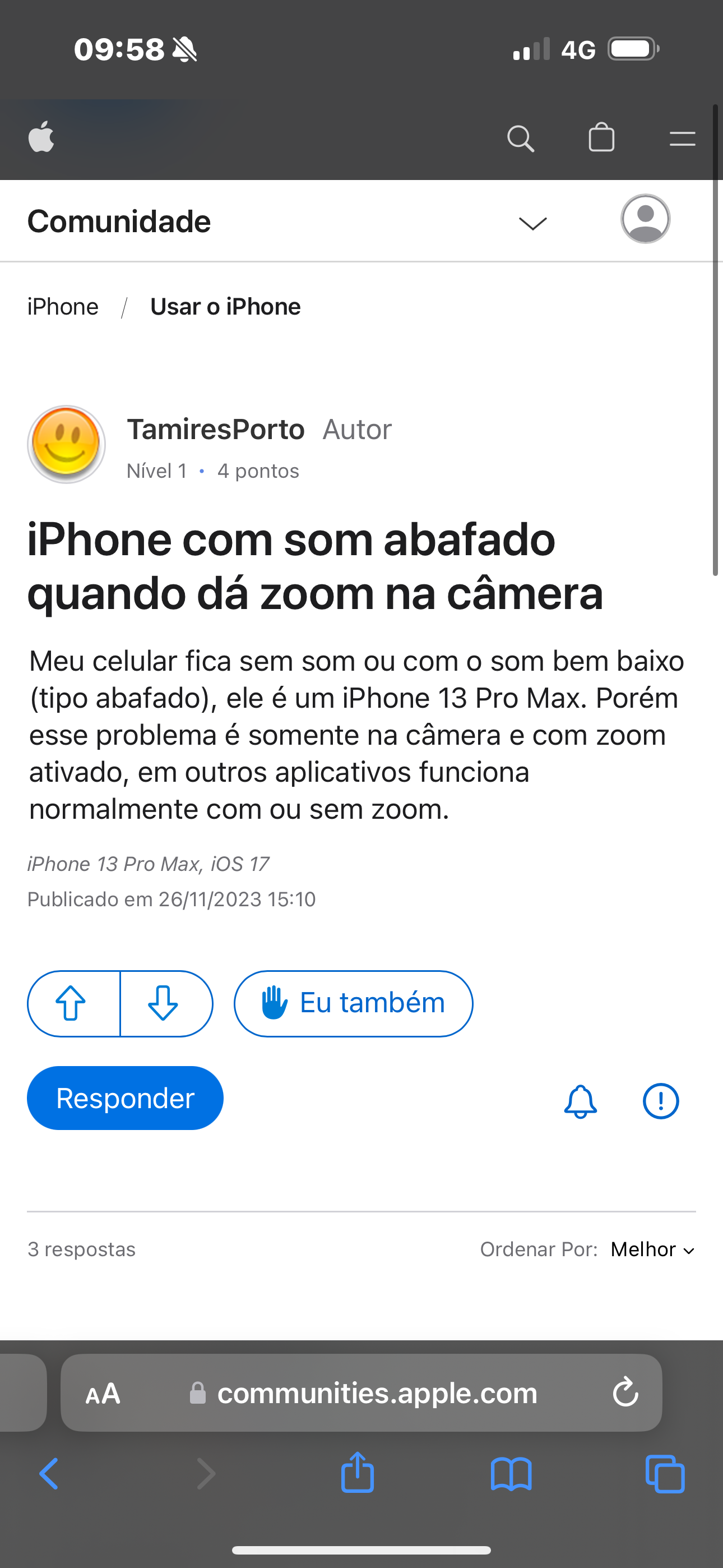Report post with exclamation icon
Screen dimensions: 723x1568
661,1101
